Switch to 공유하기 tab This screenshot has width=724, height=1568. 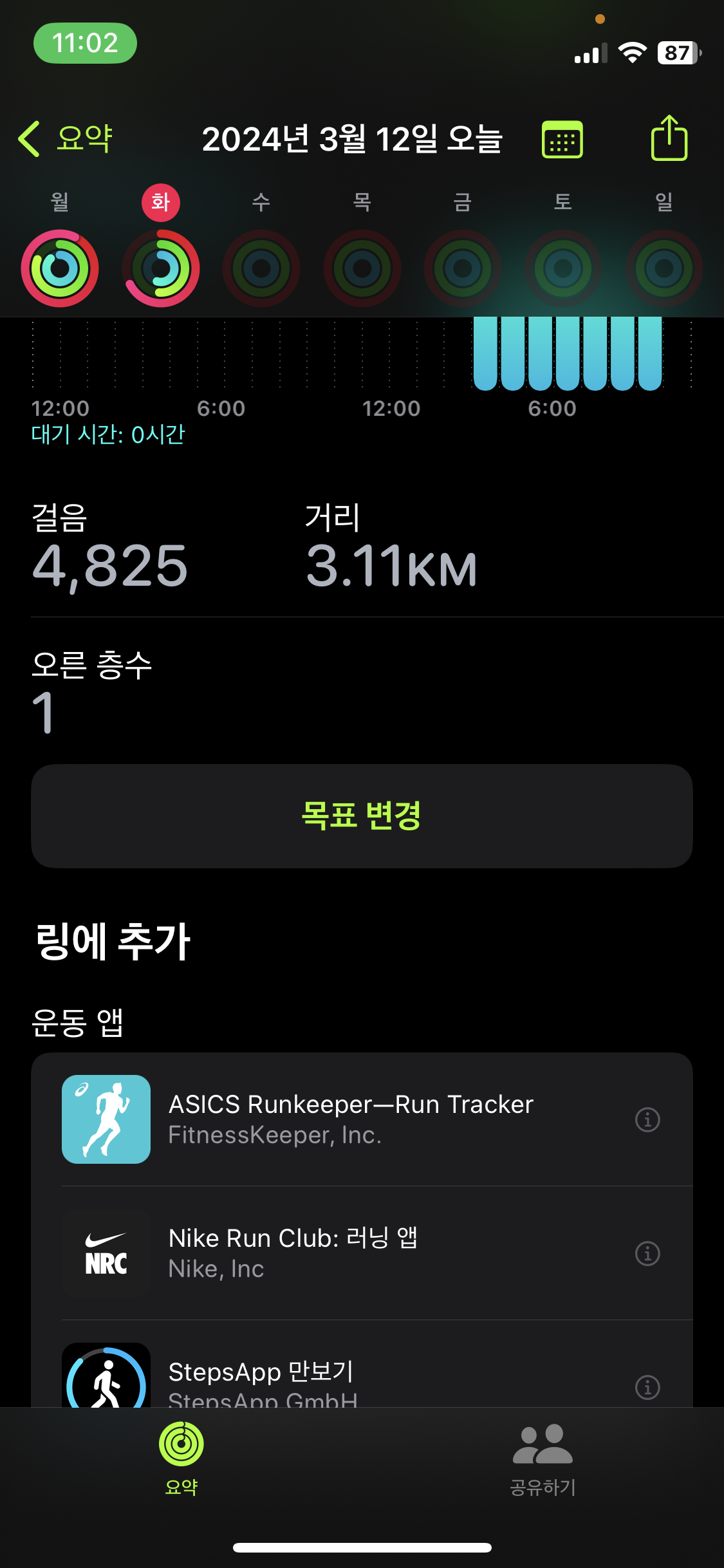tap(543, 1458)
